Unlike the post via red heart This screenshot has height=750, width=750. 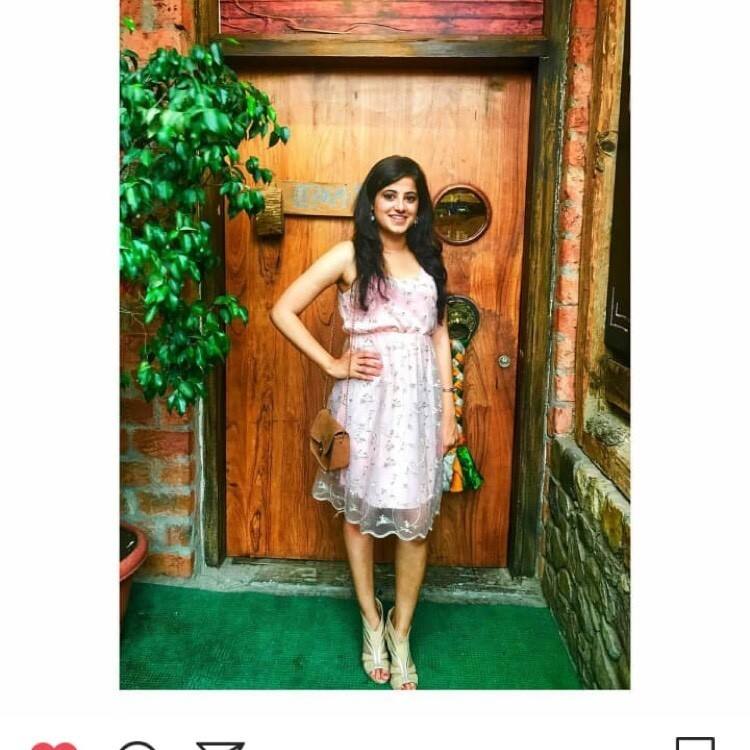[54, 745]
